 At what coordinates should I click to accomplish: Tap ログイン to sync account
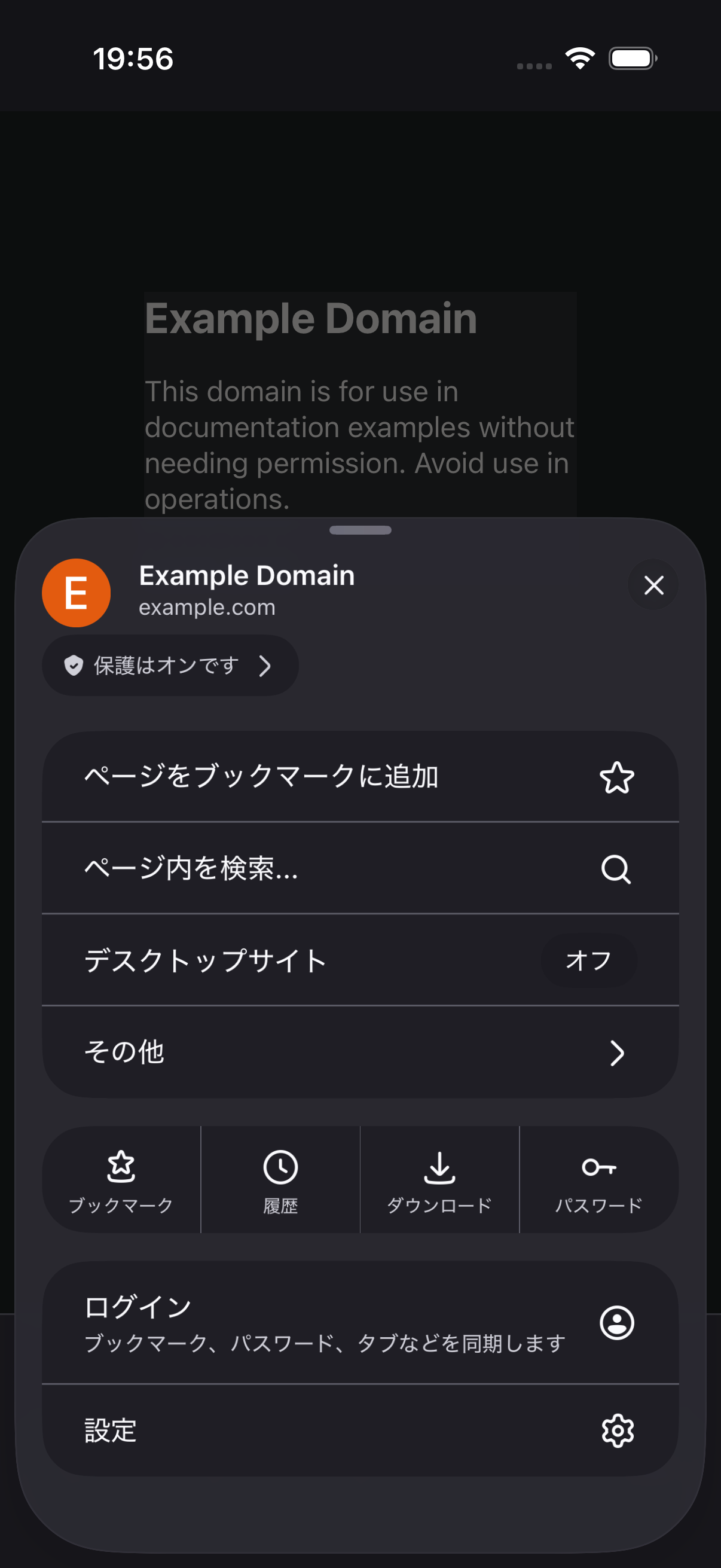[x=360, y=1323]
